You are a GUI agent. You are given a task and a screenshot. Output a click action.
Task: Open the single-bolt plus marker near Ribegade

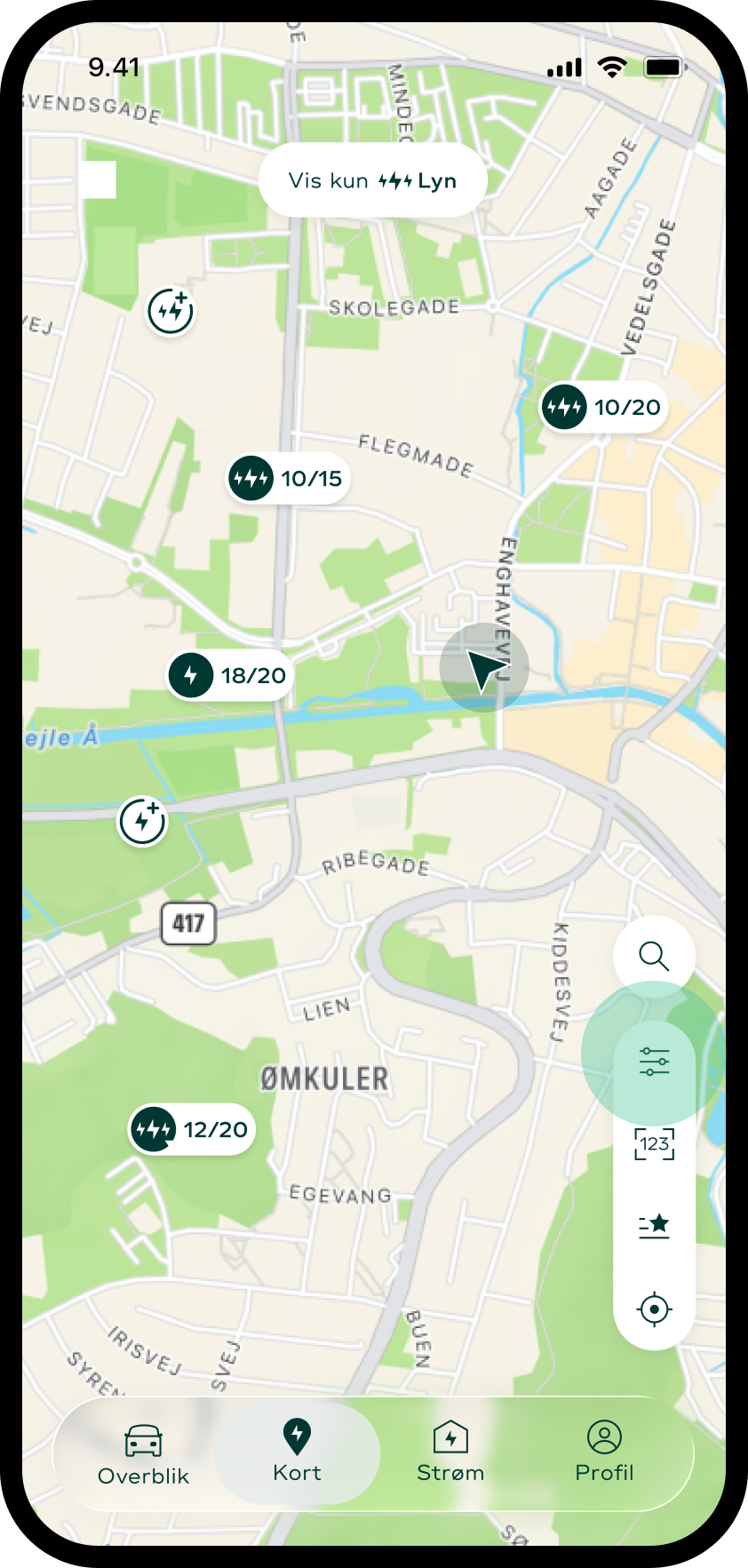coord(142,821)
